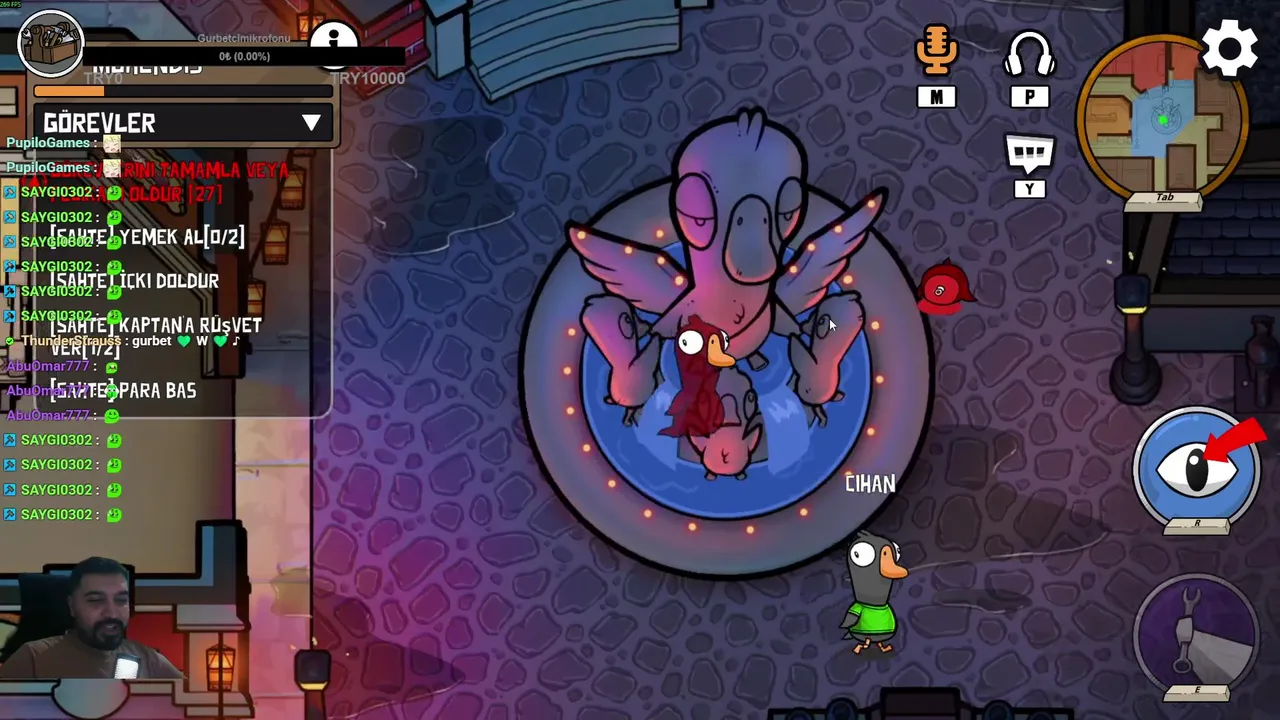Tap the report eye button
Image resolution: width=1280 pixels, height=720 pixels.
tap(1197, 468)
